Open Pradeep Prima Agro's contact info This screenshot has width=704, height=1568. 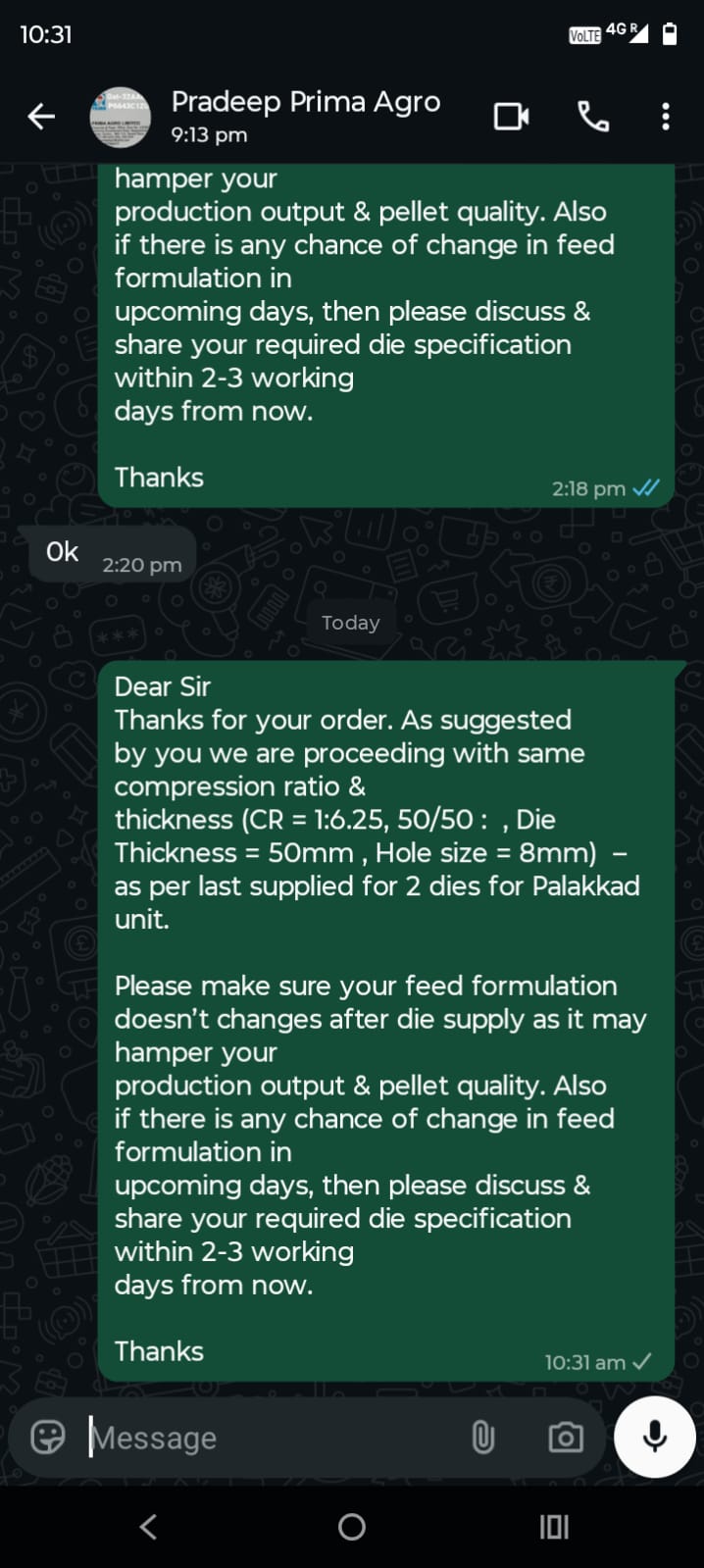pos(304,116)
